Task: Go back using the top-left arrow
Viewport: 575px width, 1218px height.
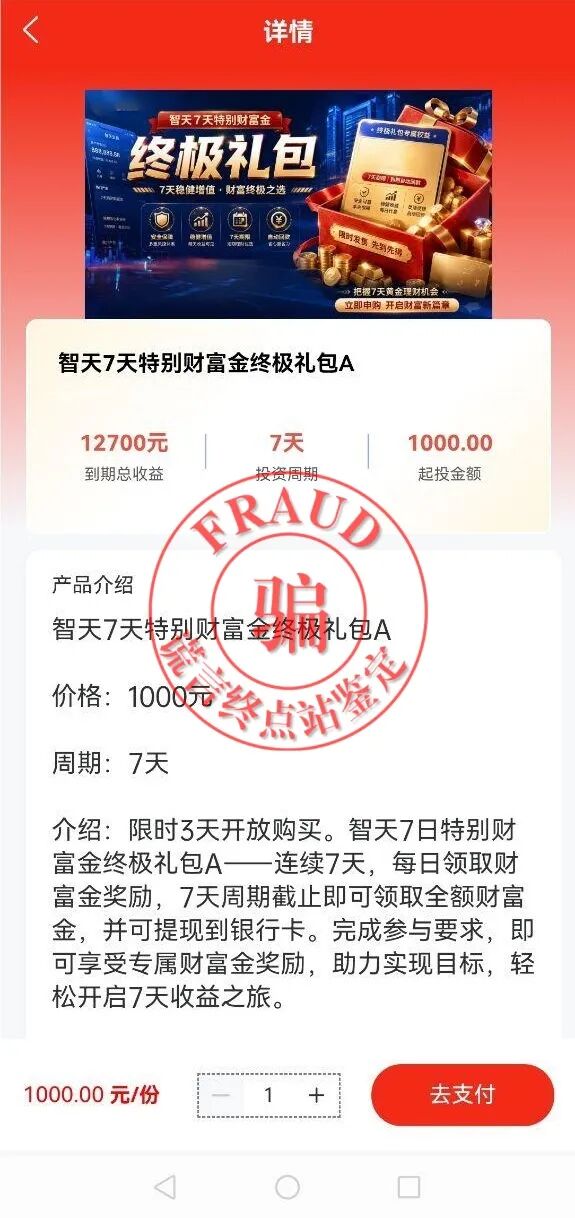Action: coord(31,30)
